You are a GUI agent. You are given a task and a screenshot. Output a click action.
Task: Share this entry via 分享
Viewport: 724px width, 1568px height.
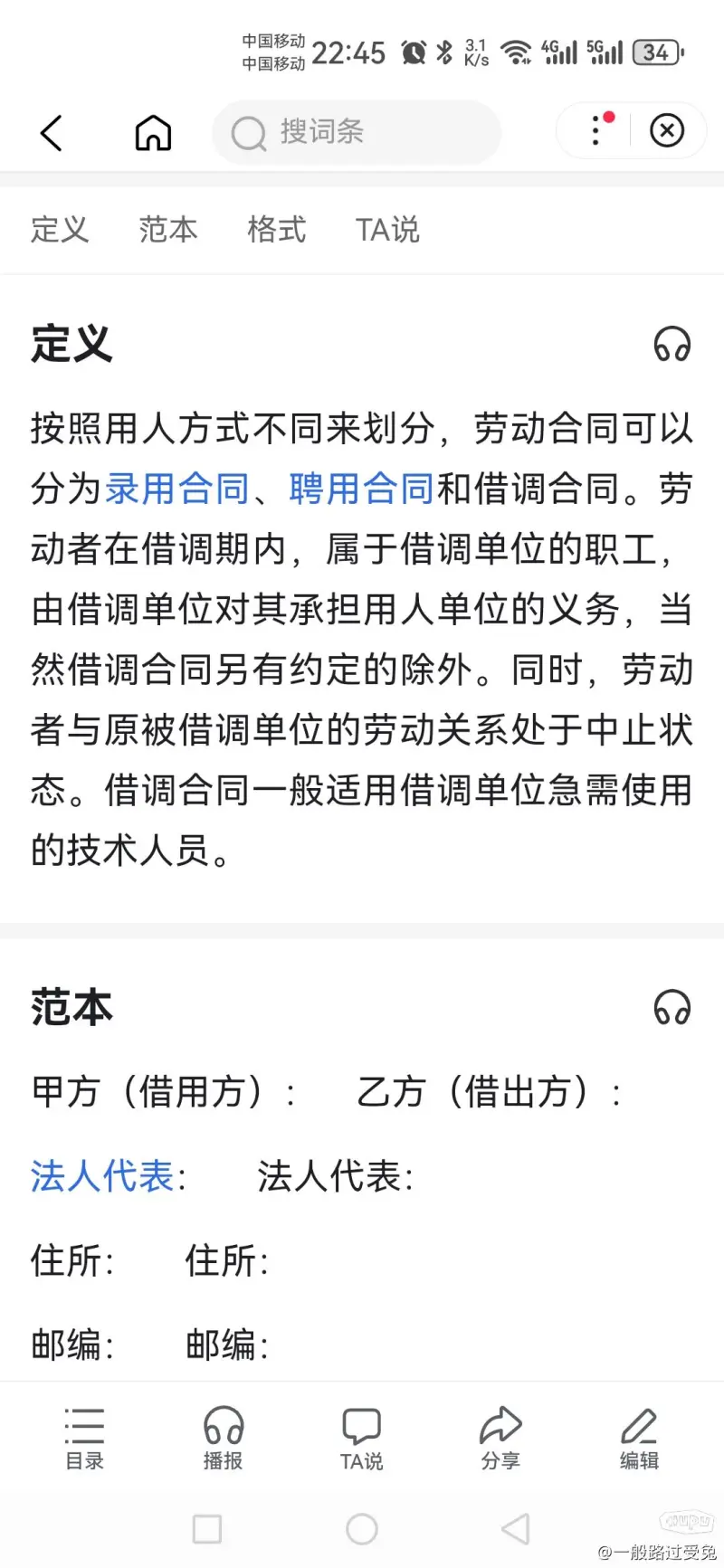(x=500, y=1438)
